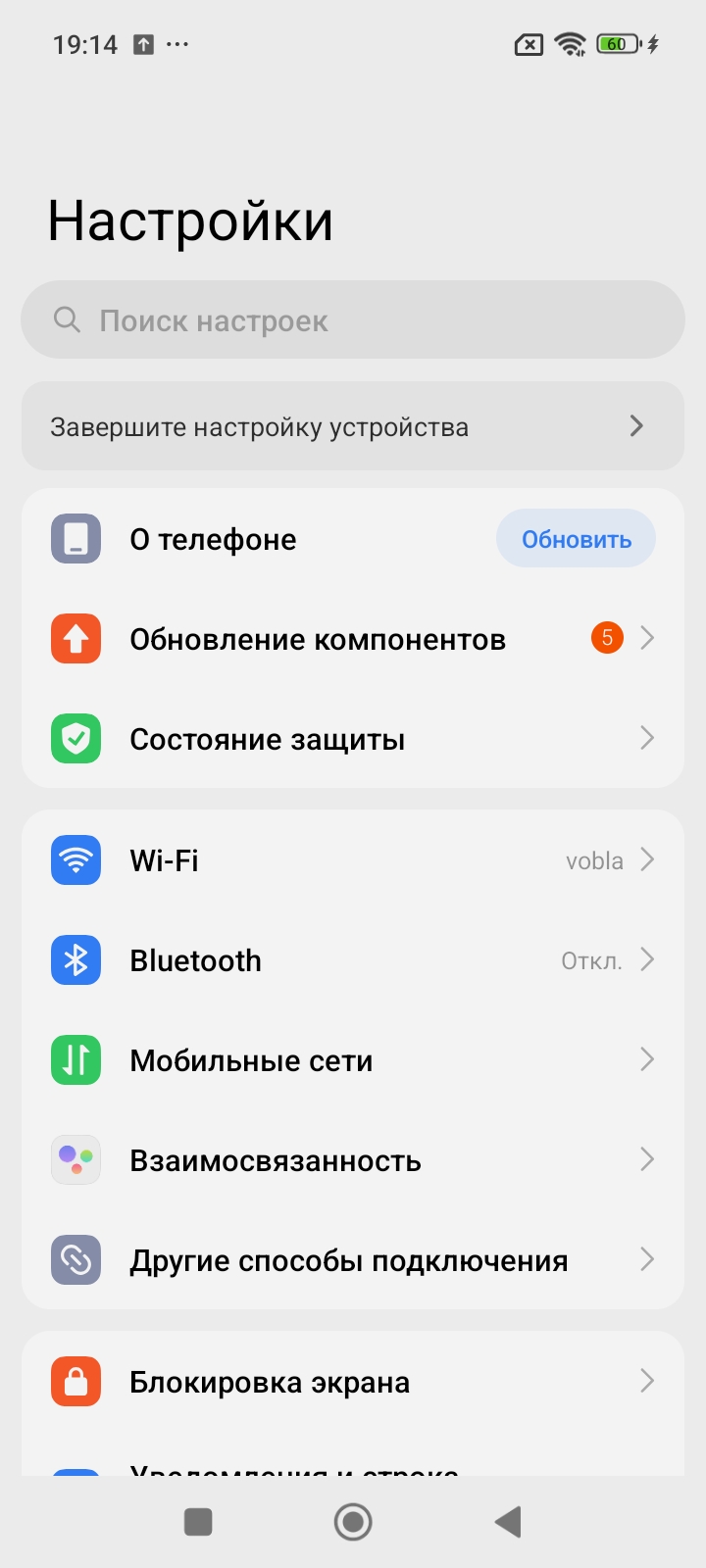Open the «О телефоне» row
This screenshot has height=1568, width=706.
click(255, 539)
